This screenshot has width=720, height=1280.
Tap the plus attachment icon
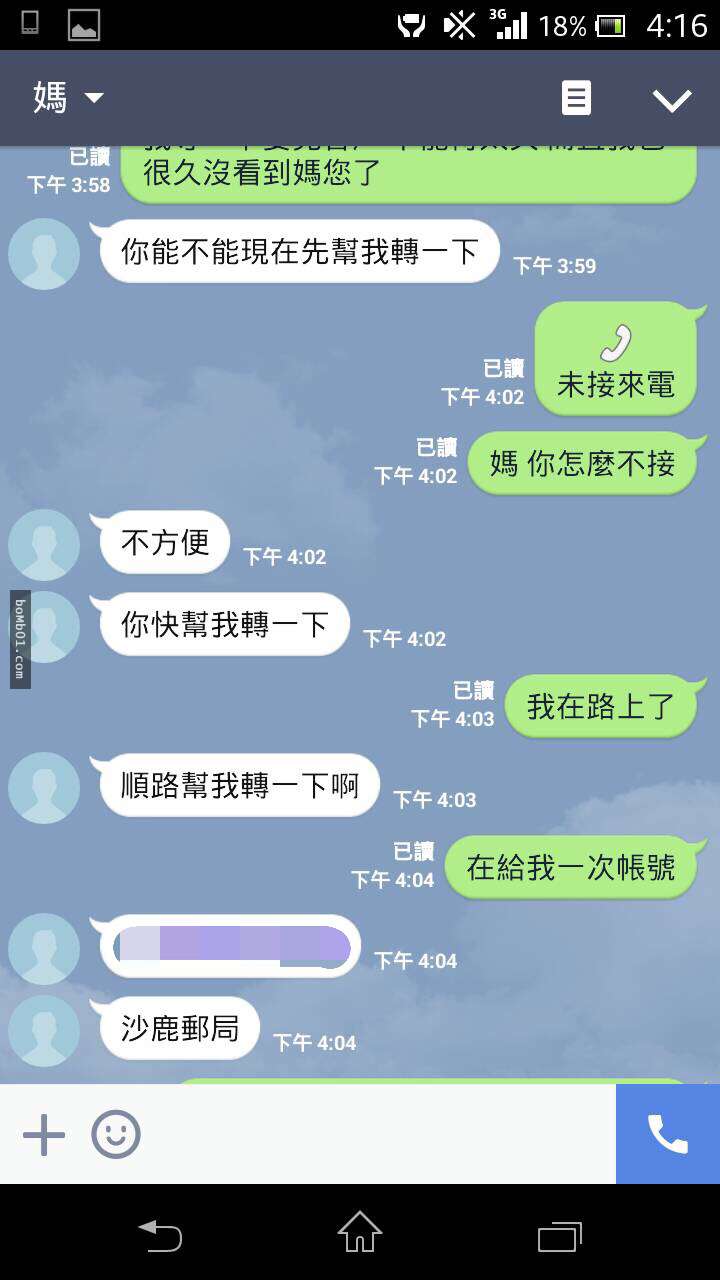(44, 1135)
